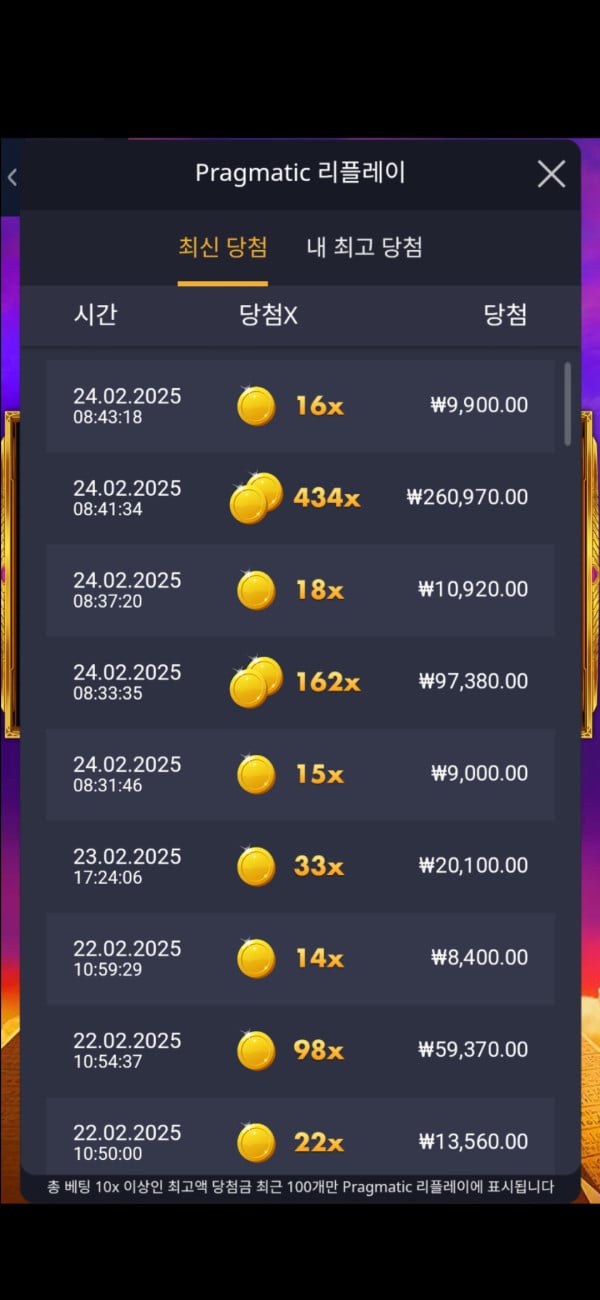
Task: Play the 162x replay worth ₩97,380.00
Action: point(300,682)
